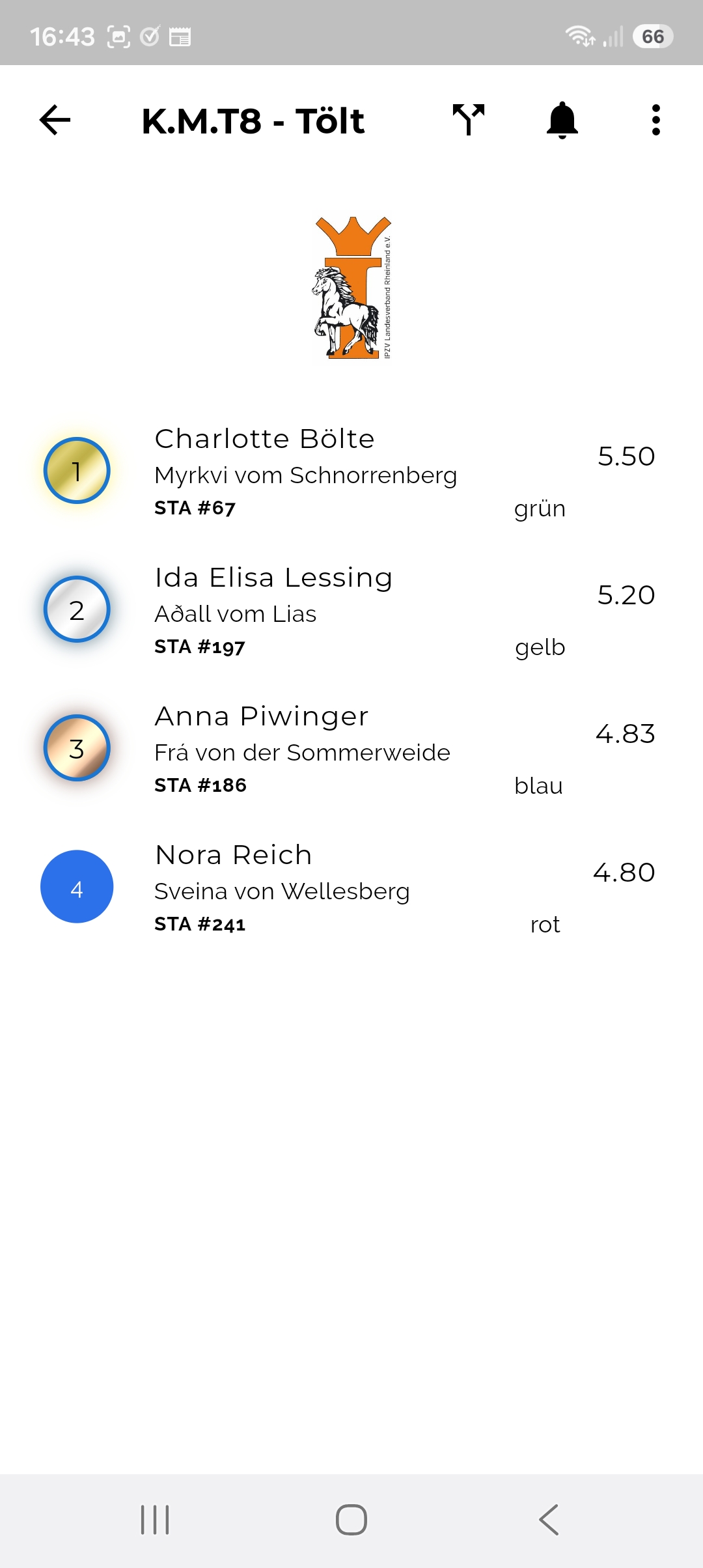This screenshot has width=703, height=1568.
Task: Open Charlotte Bölte's result entry
Action: tap(351, 471)
